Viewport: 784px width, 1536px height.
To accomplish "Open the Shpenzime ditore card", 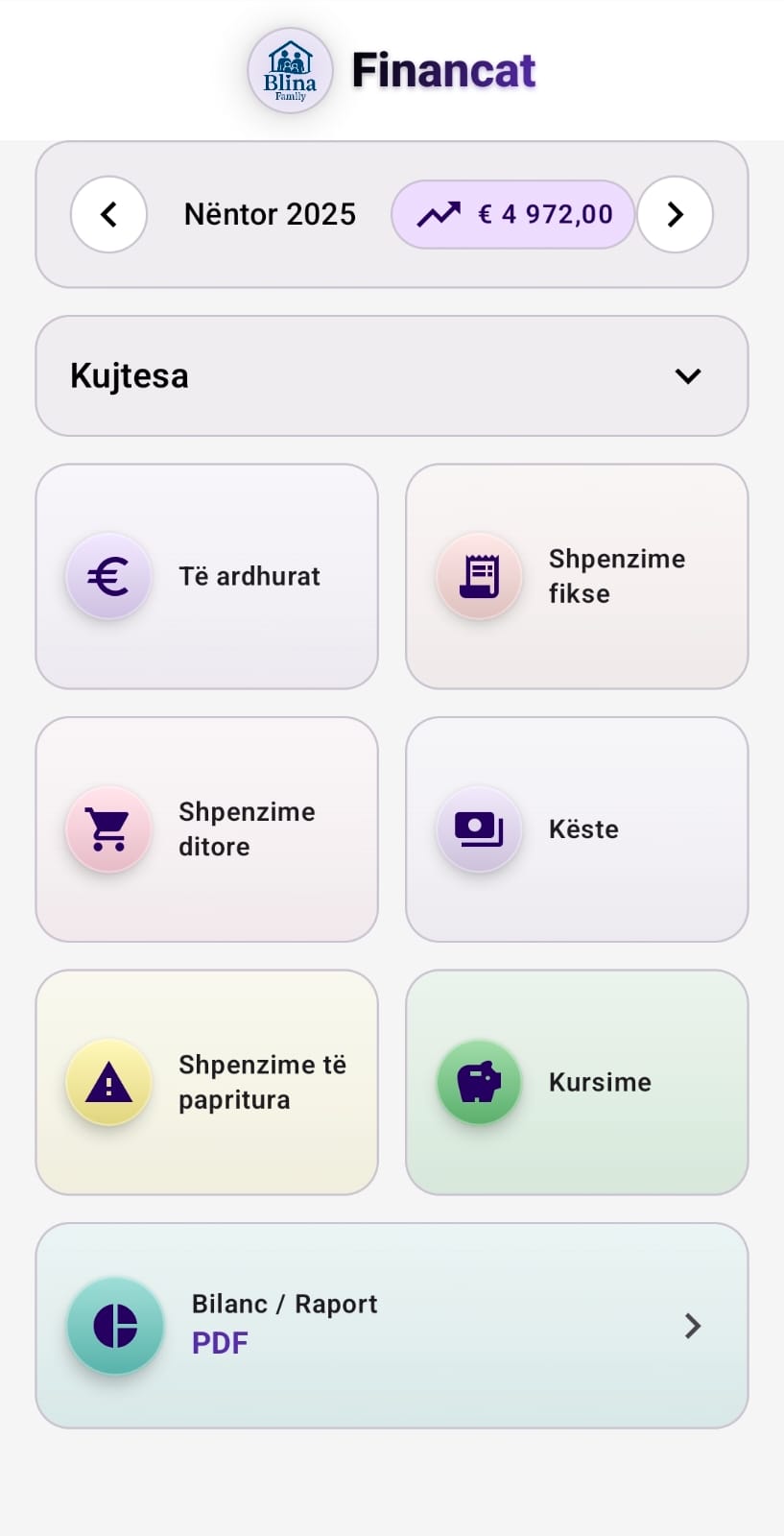I will [x=206, y=829].
